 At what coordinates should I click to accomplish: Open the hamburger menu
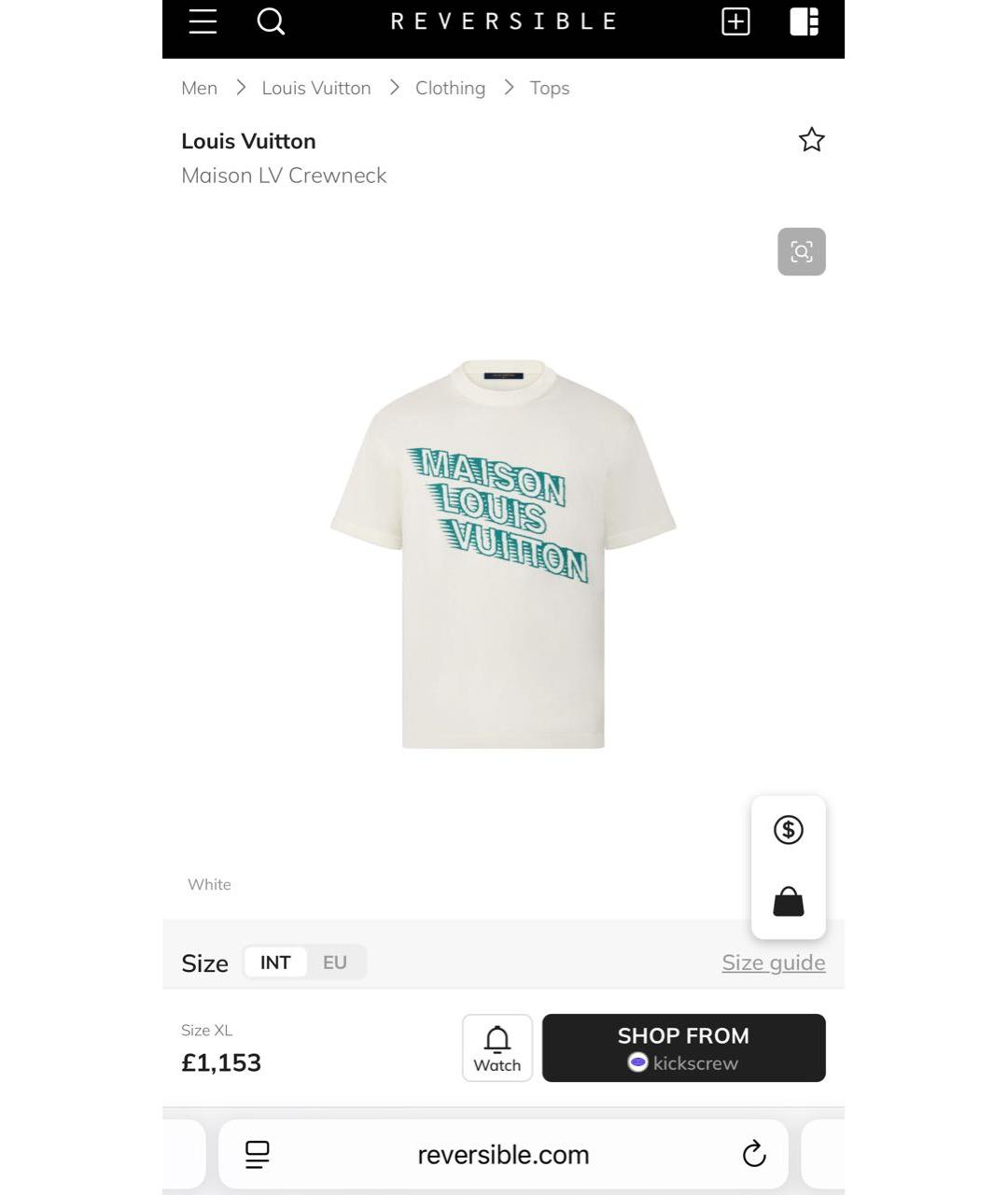coord(203,21)
